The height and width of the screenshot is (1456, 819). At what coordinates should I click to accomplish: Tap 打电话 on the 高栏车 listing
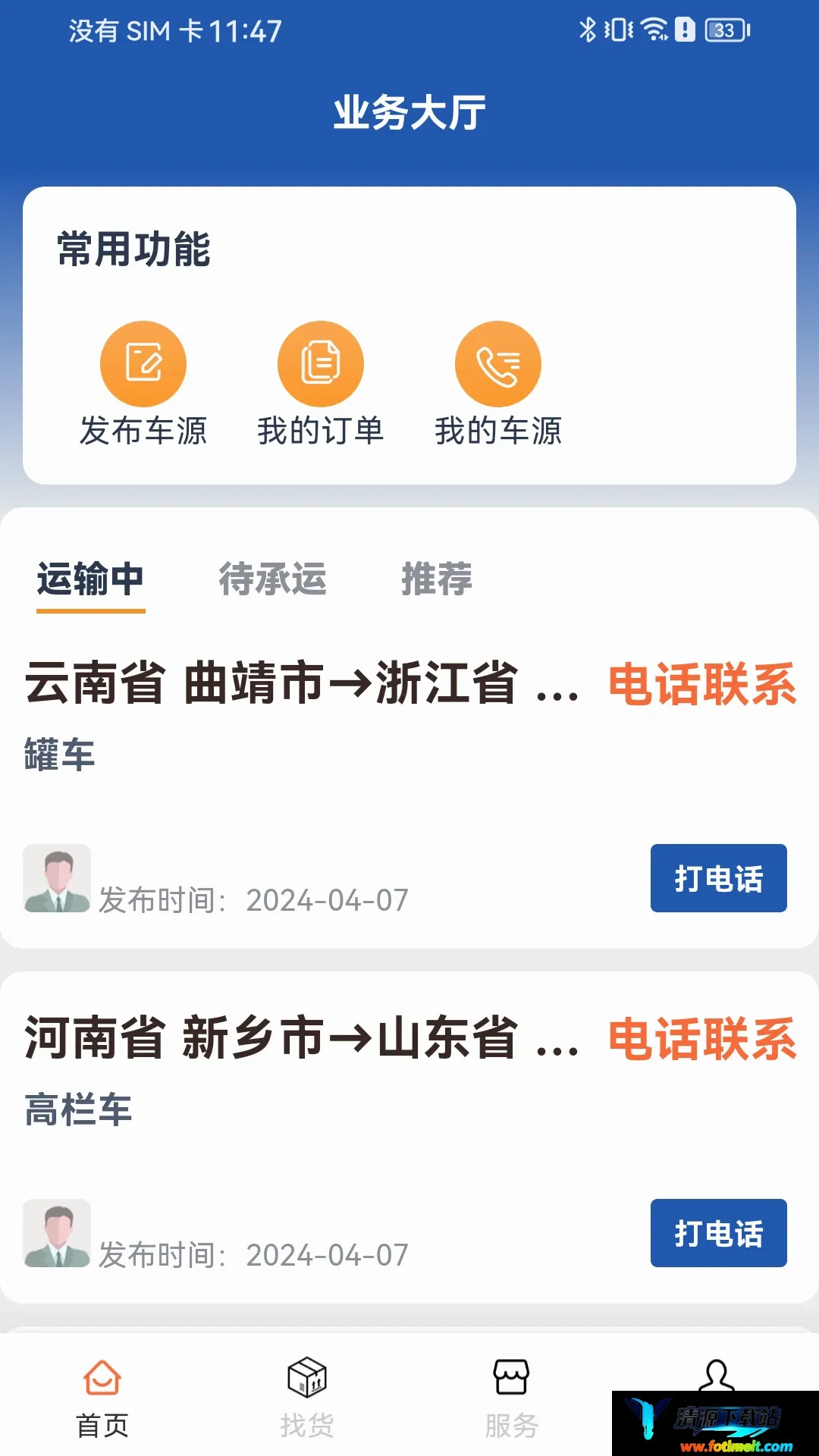coord(719,1233)
